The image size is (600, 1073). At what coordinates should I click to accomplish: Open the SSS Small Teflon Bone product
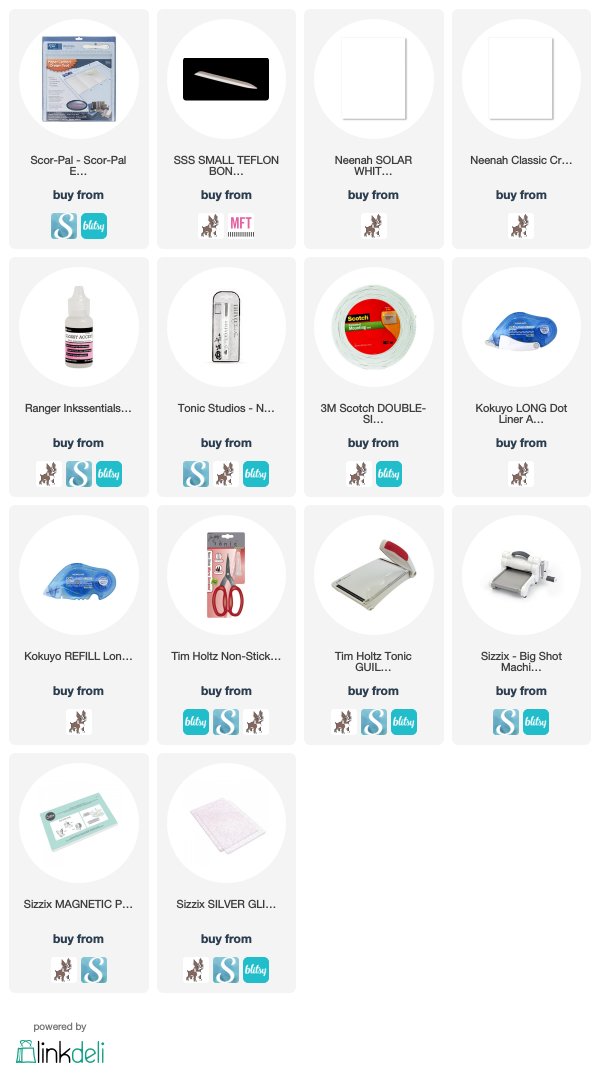[x=226, y=79]
